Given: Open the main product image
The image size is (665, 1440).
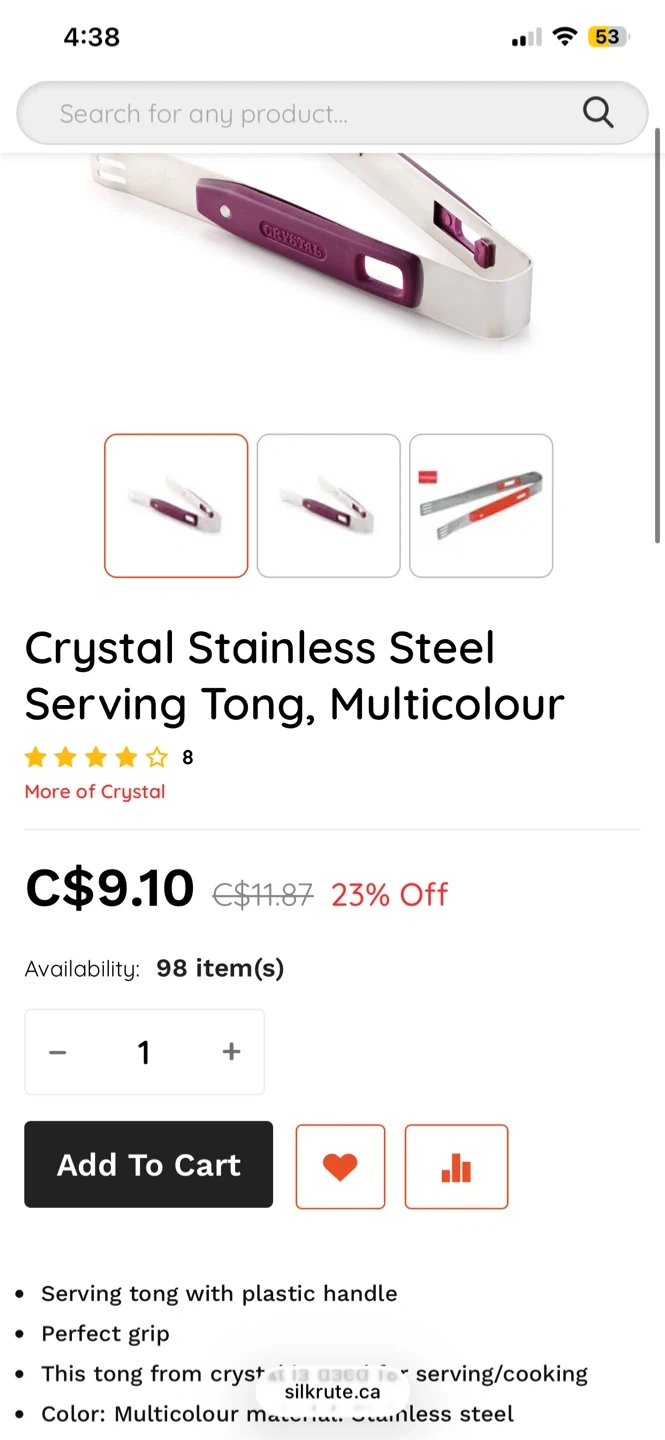Looking at the screenshot, I should click(330, 260).
